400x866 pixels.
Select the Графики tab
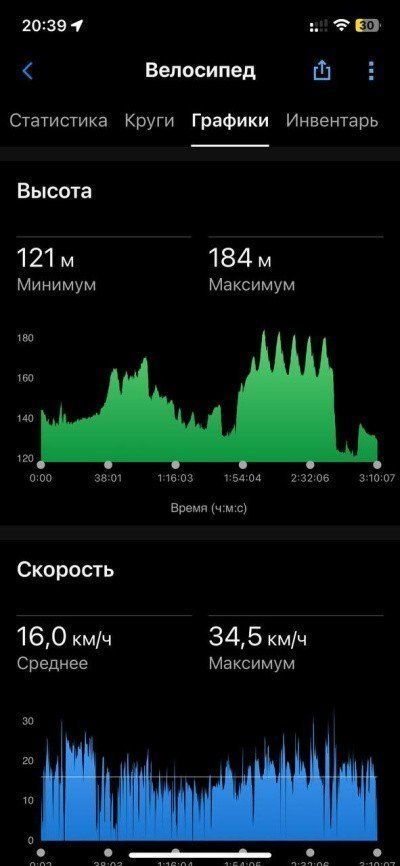(230, 120)
